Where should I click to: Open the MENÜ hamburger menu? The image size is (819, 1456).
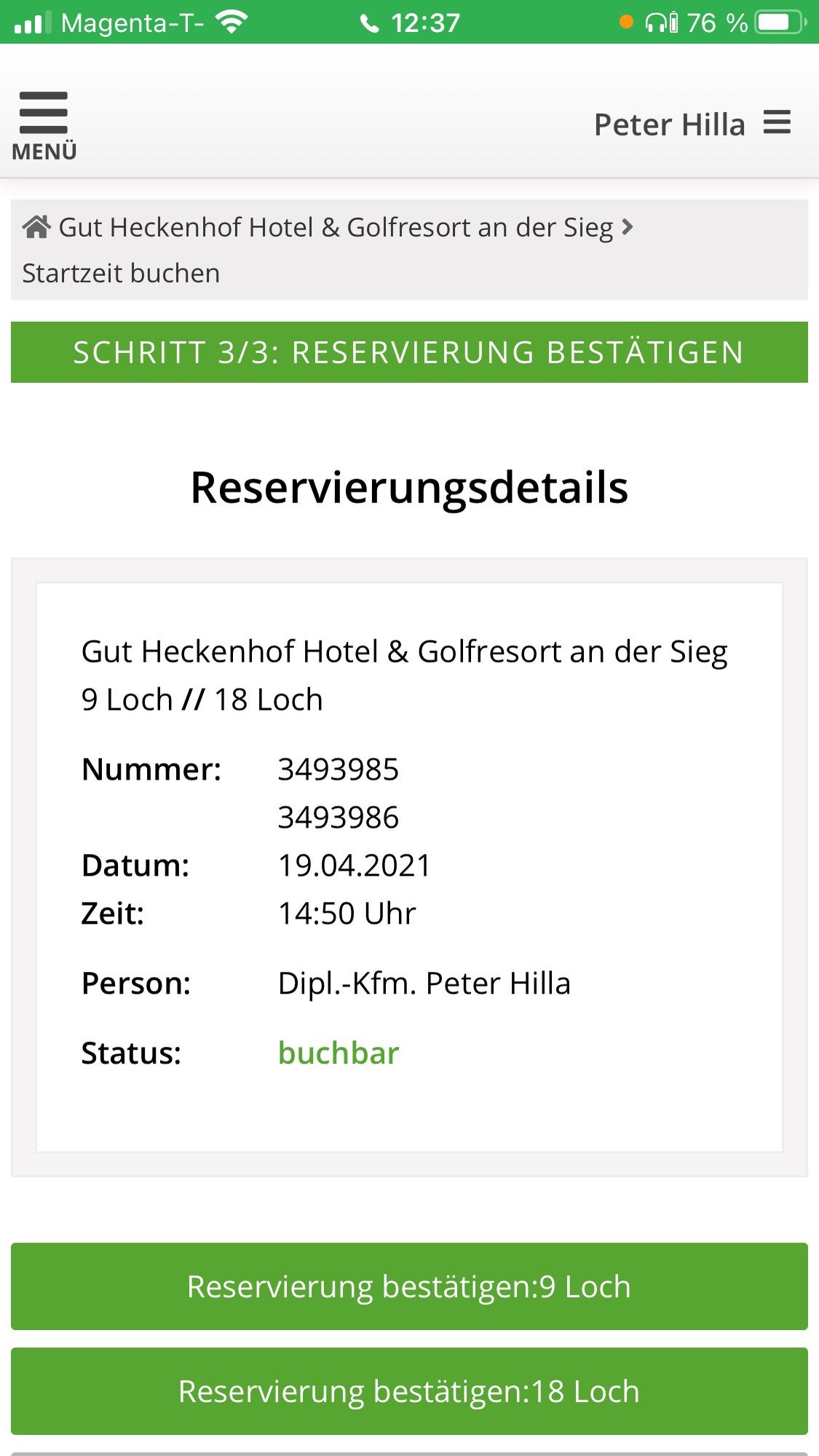coord(44,124)
